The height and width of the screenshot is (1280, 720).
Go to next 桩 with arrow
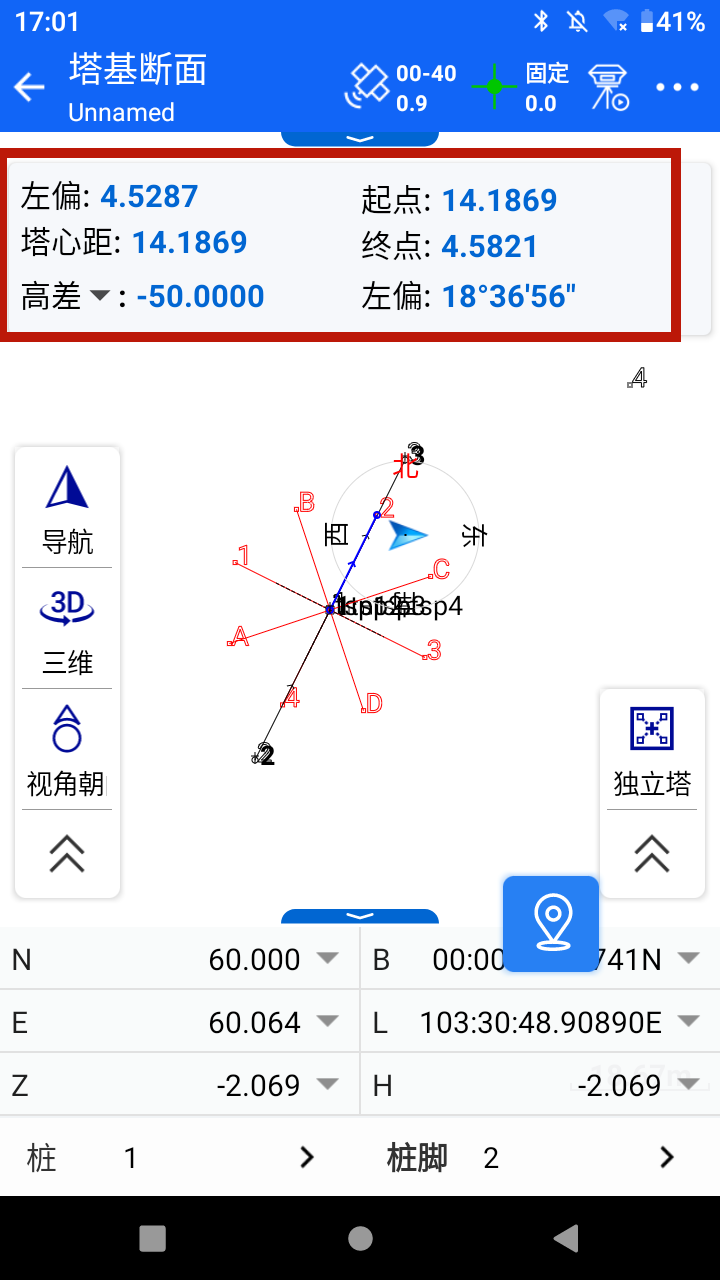[307, 1158]
